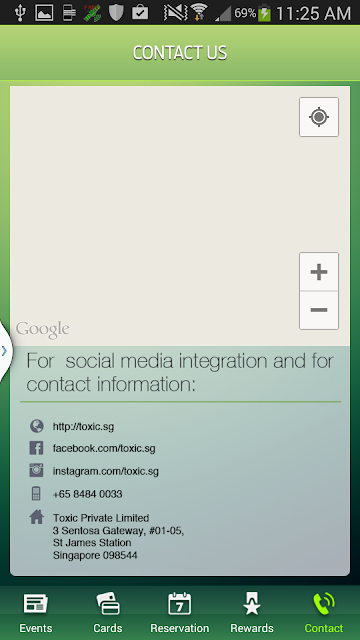The image size is (360, 640).
Task: Expand the side panel arrow handle
Action: pyautogui.click(x=5, y=351)
